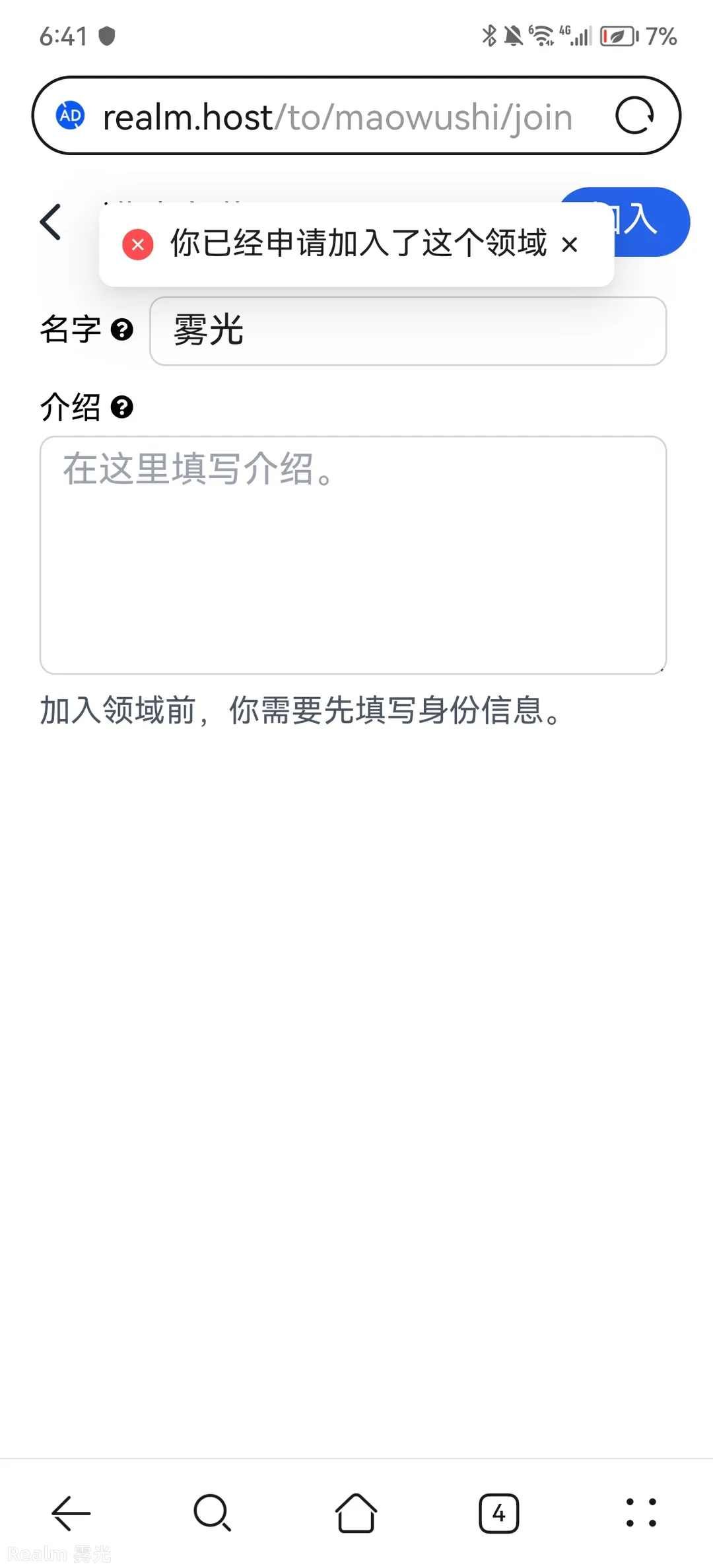713x1568 pixels.
Task: Reload the page from the address bar
Action: click(634, 116)
